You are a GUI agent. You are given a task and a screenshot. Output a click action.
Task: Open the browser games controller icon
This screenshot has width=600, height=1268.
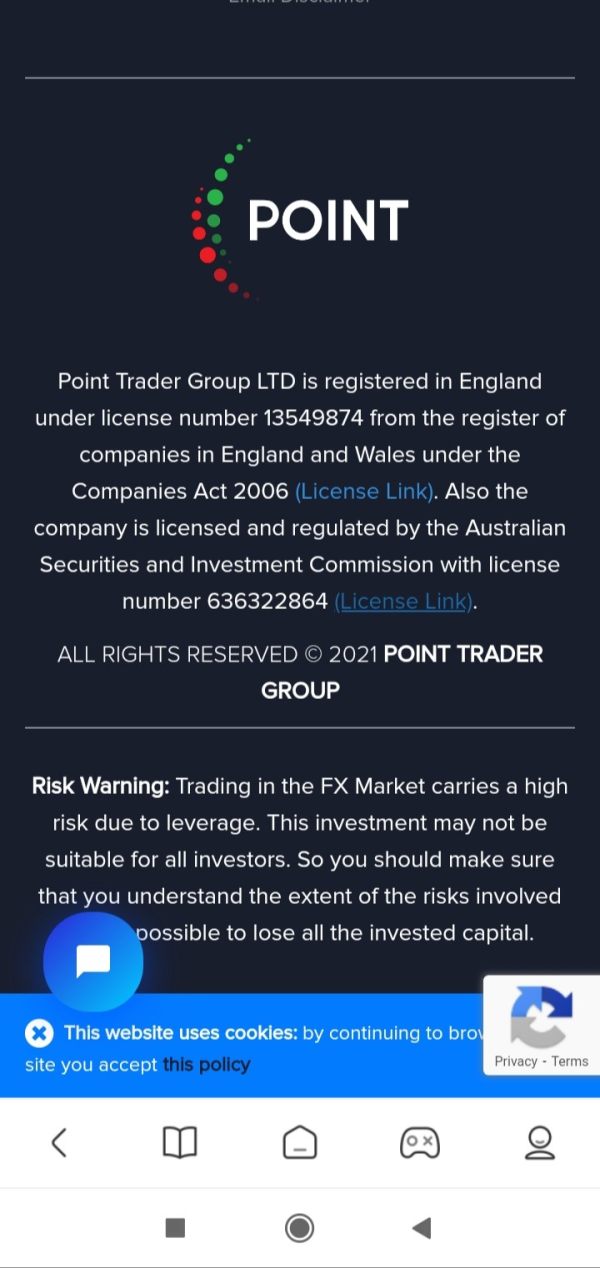pos(420,1142)
